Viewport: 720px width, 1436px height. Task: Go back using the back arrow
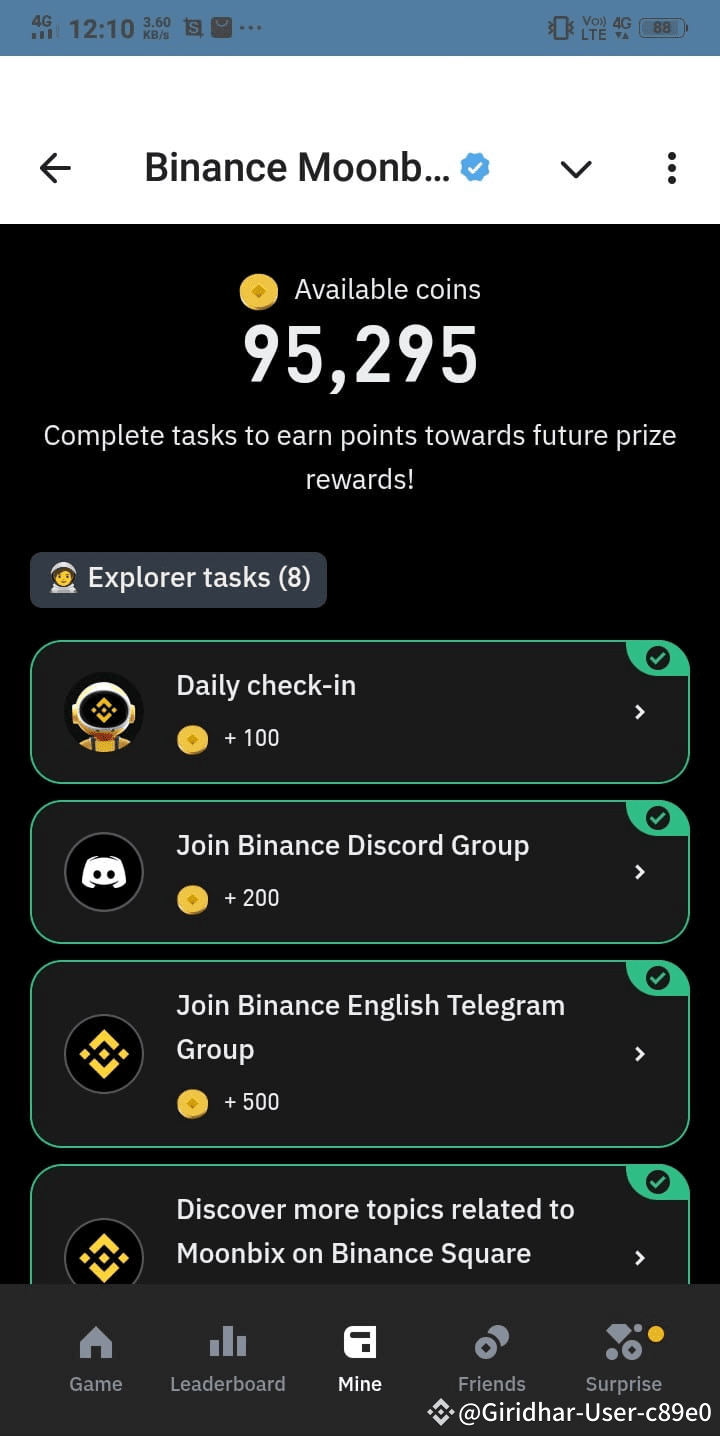(54, 168)
